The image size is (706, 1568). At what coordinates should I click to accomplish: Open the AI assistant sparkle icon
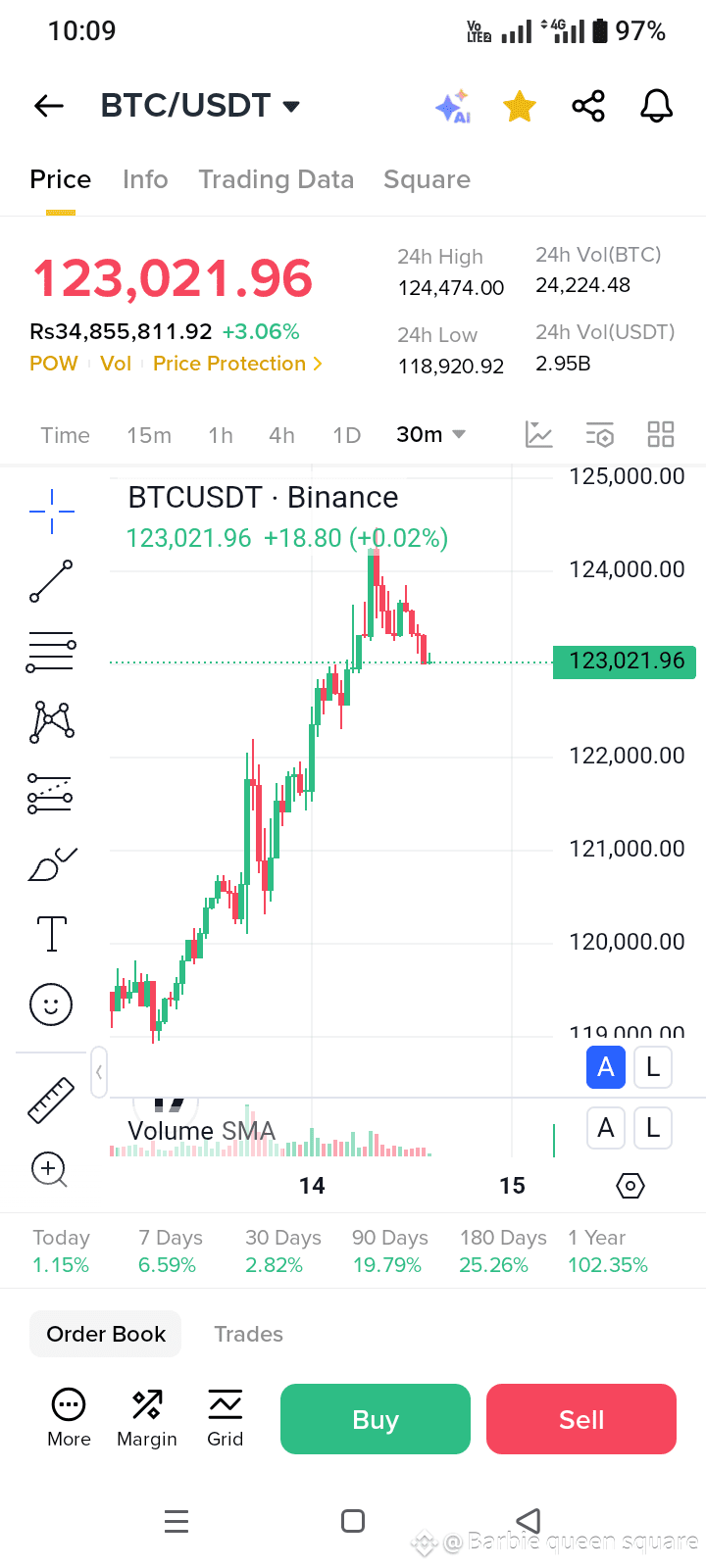tap(453, 107)
